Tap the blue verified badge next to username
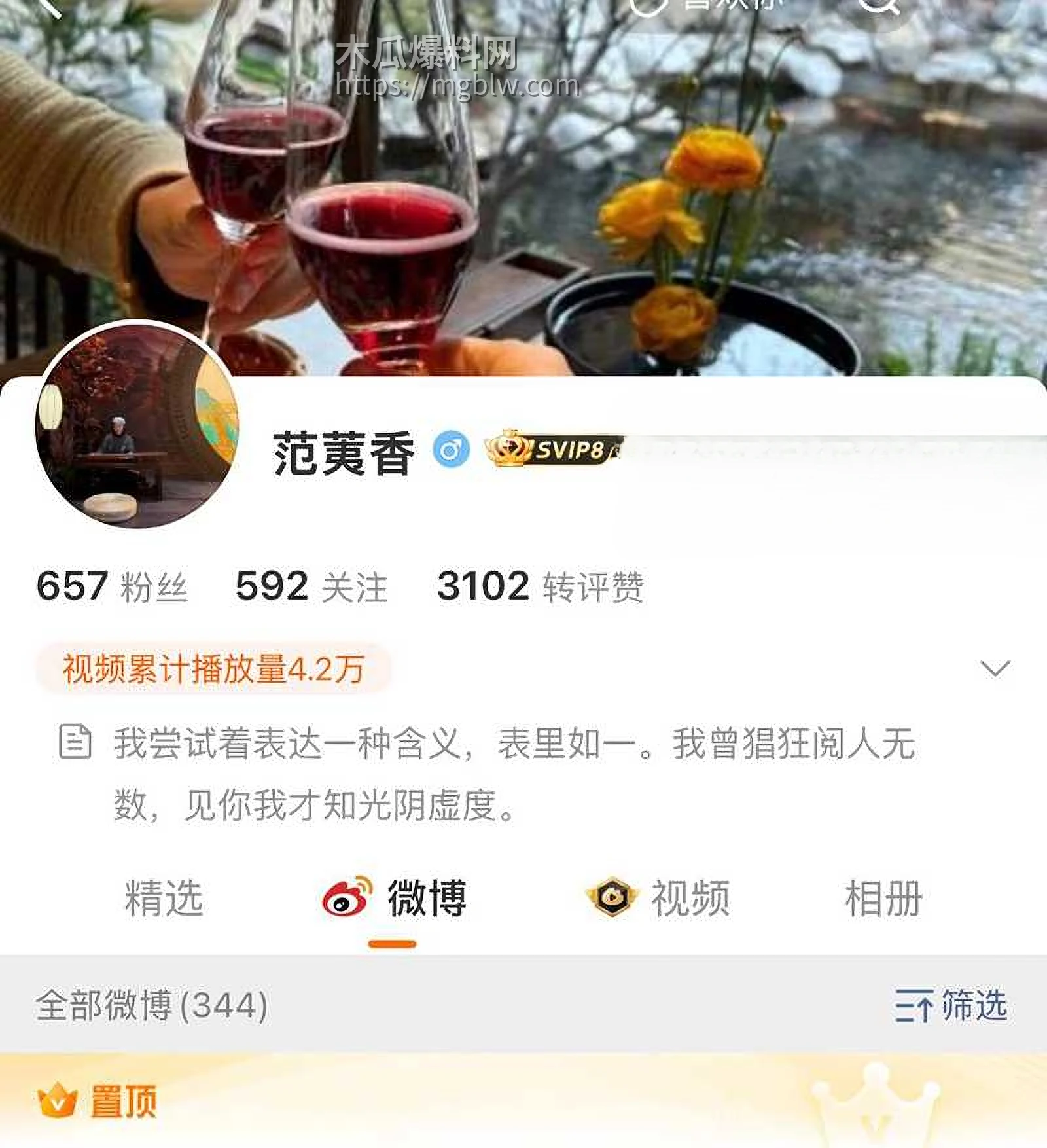Image resolution: width=1047 pixels, height=1148 pixels. [x=450, y=448]
